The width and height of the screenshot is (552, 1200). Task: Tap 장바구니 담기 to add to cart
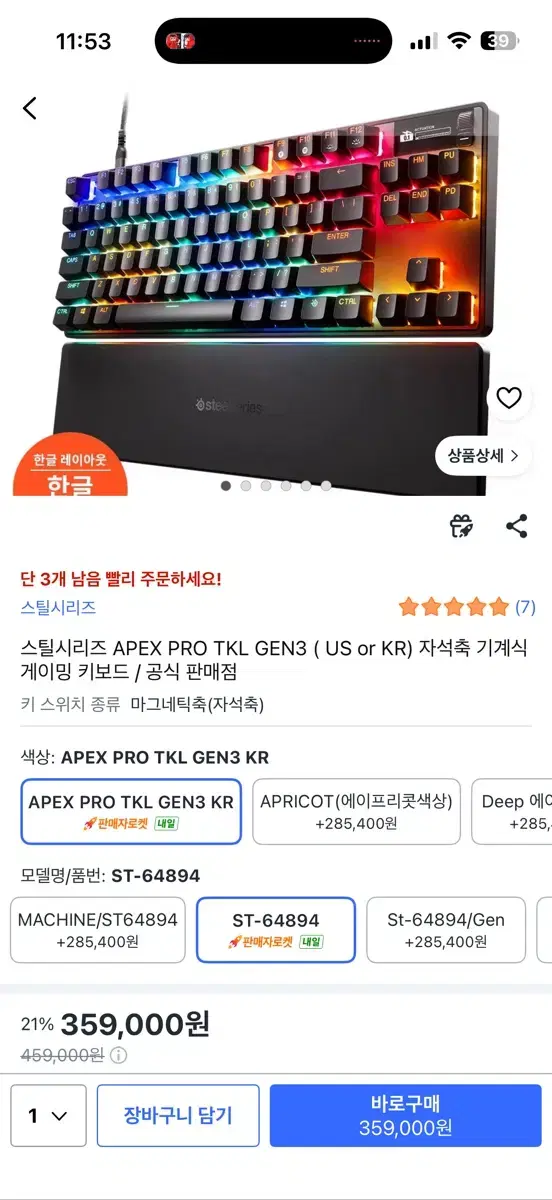point(178,1115)
